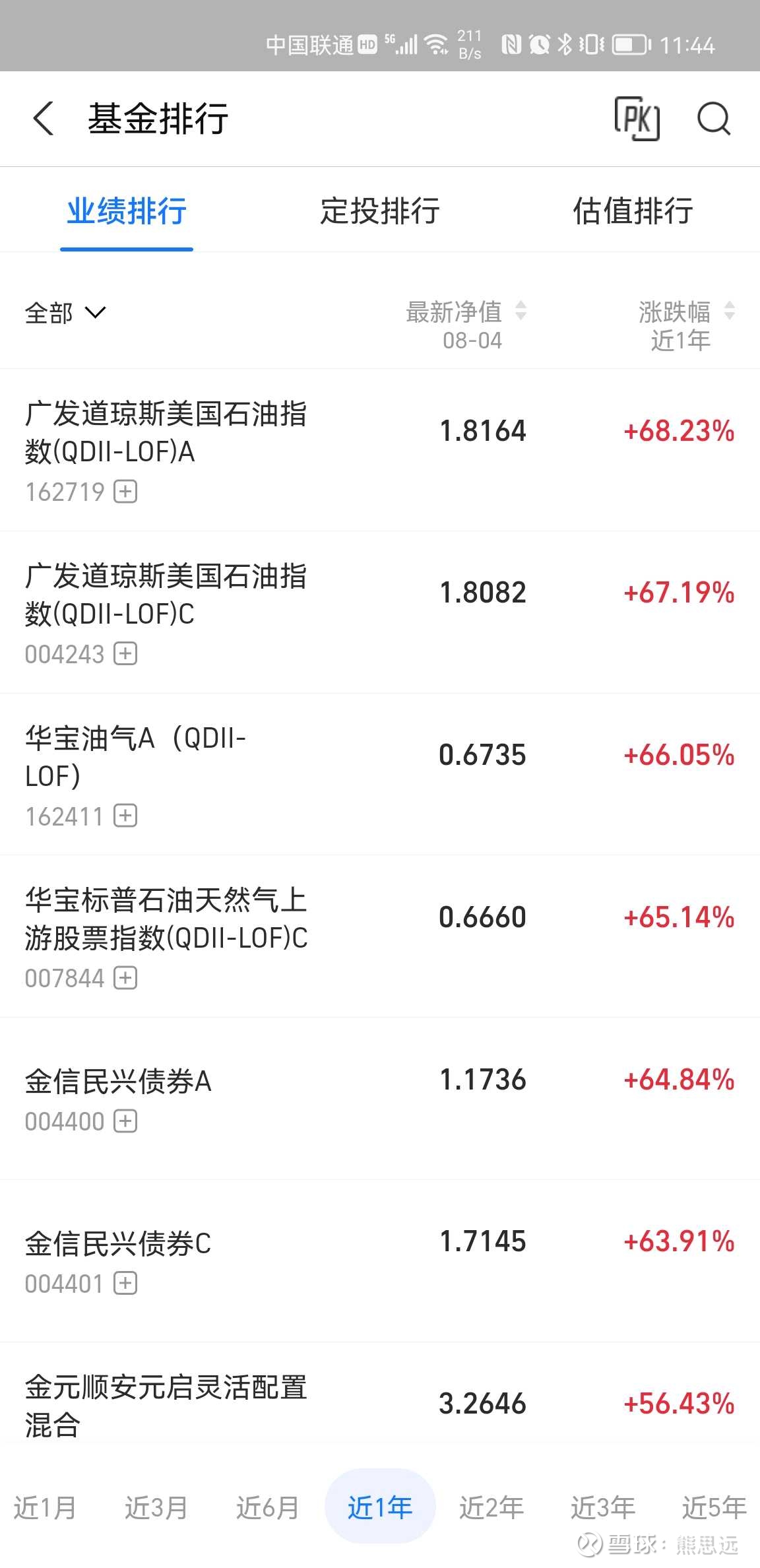Open fund 华宝油气A (QDII-LOF)
Viewport: 760px width, 1568px height.
pos(380,775)
